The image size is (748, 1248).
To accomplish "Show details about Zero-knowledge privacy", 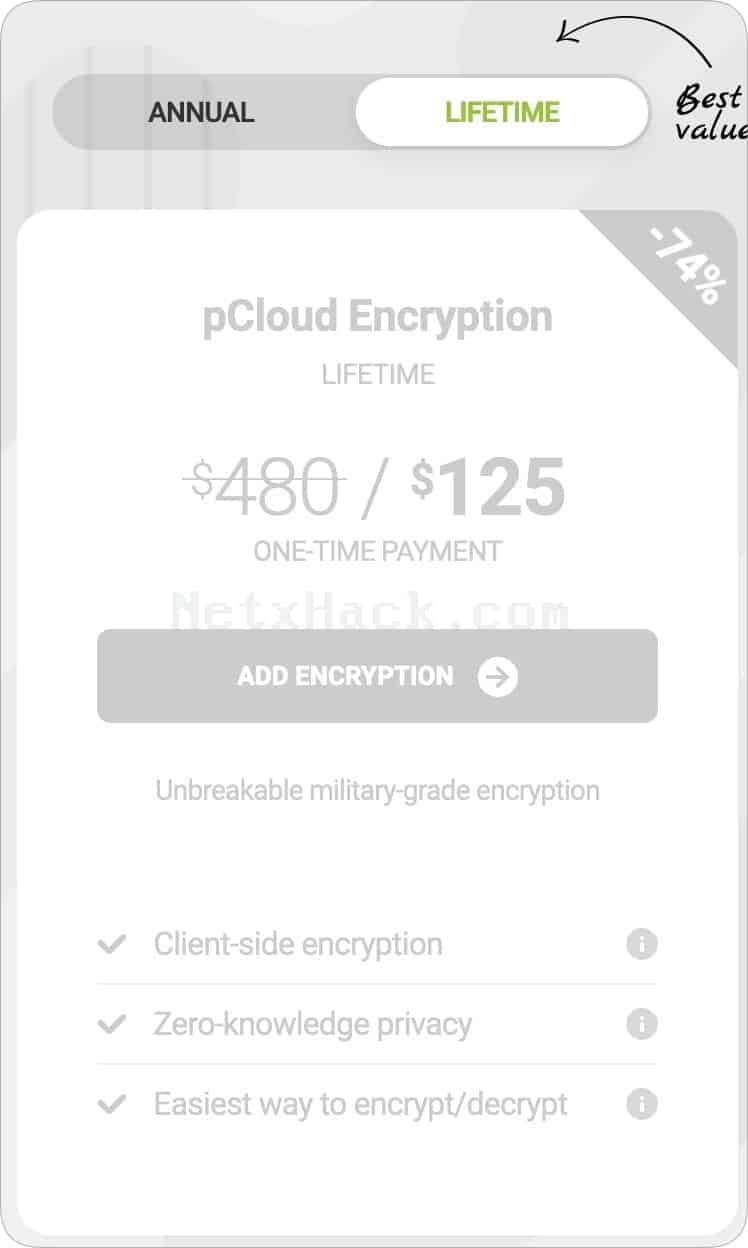I will coord(642,1024).
